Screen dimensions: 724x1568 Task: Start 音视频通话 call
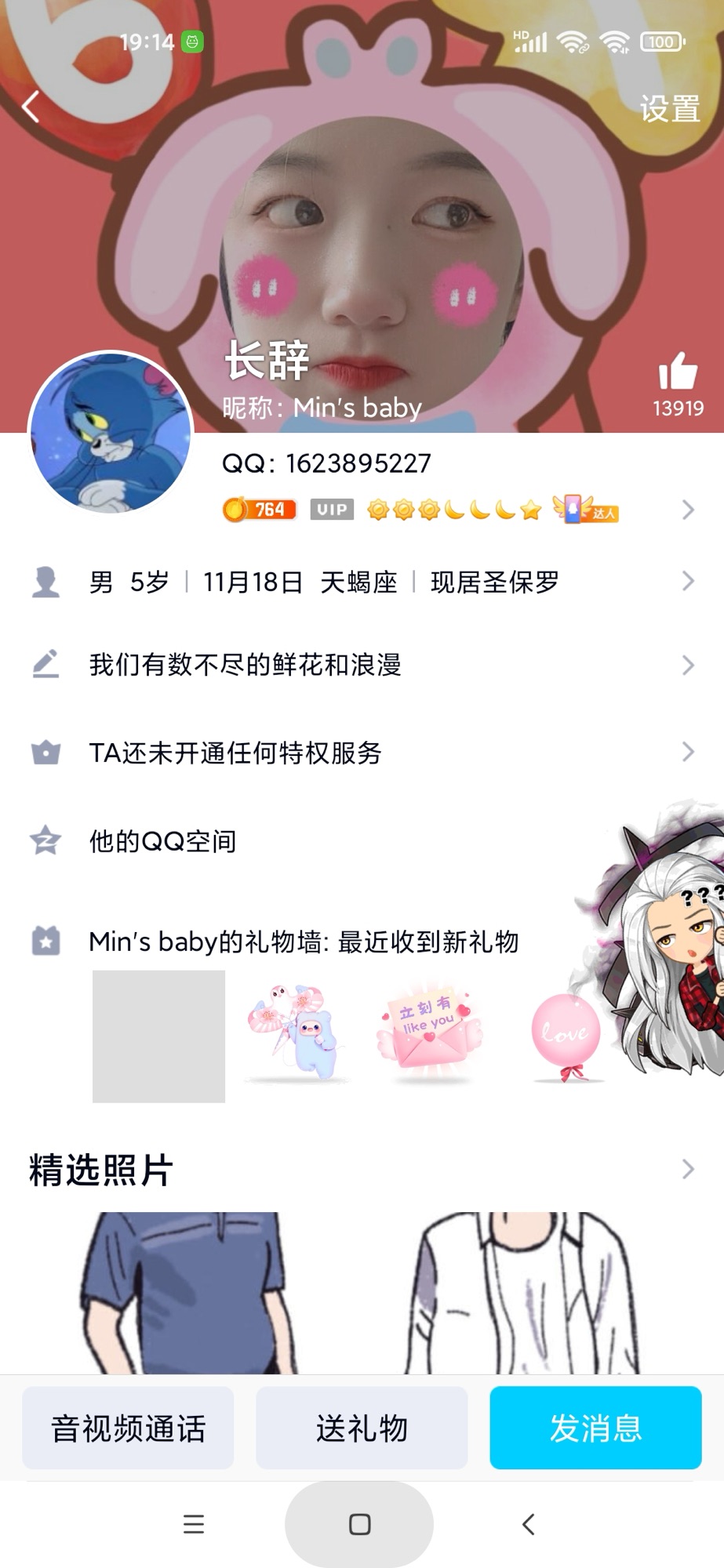[128, 1428]
